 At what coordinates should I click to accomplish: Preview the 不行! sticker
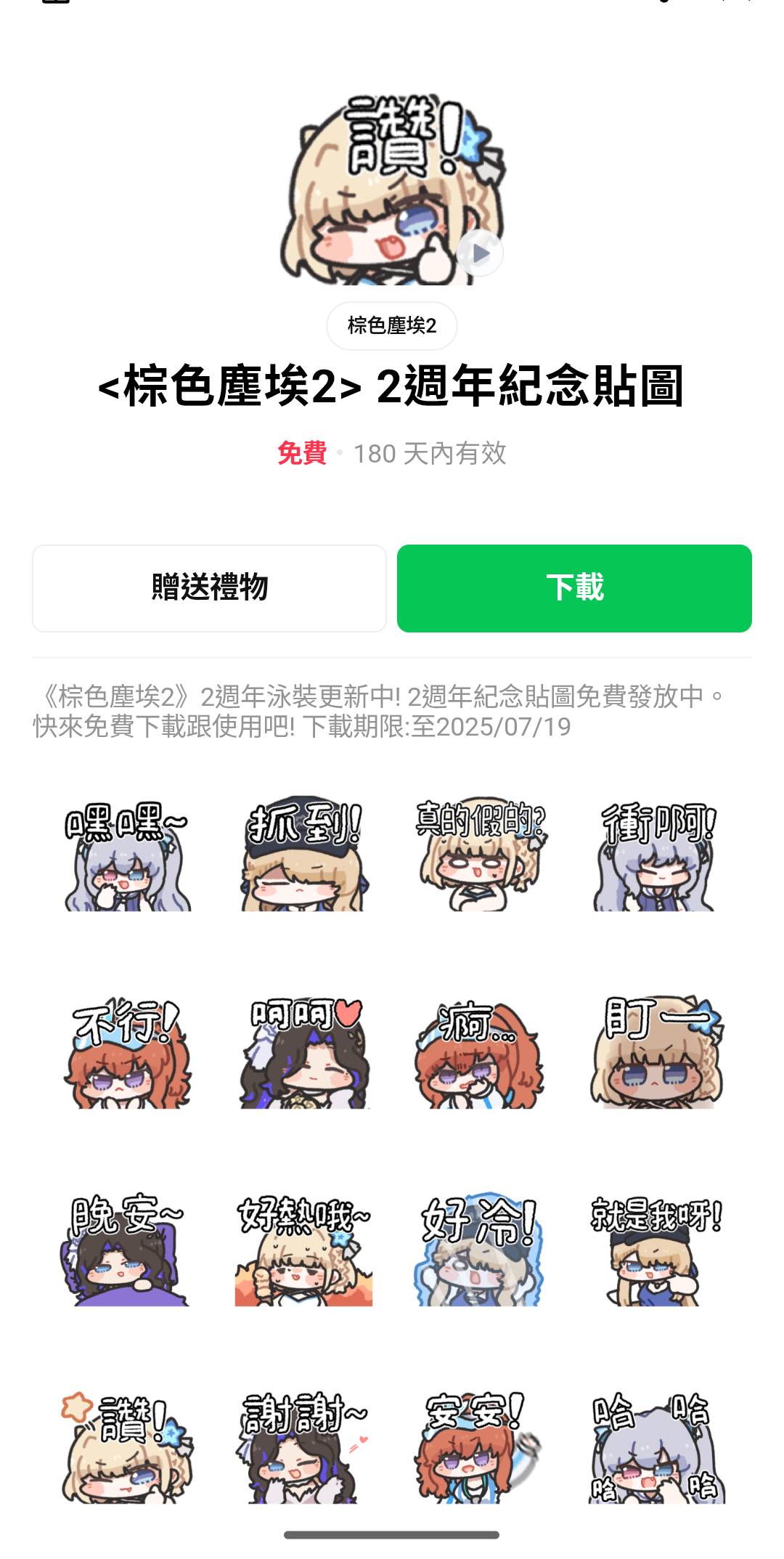pos(127,1054)
